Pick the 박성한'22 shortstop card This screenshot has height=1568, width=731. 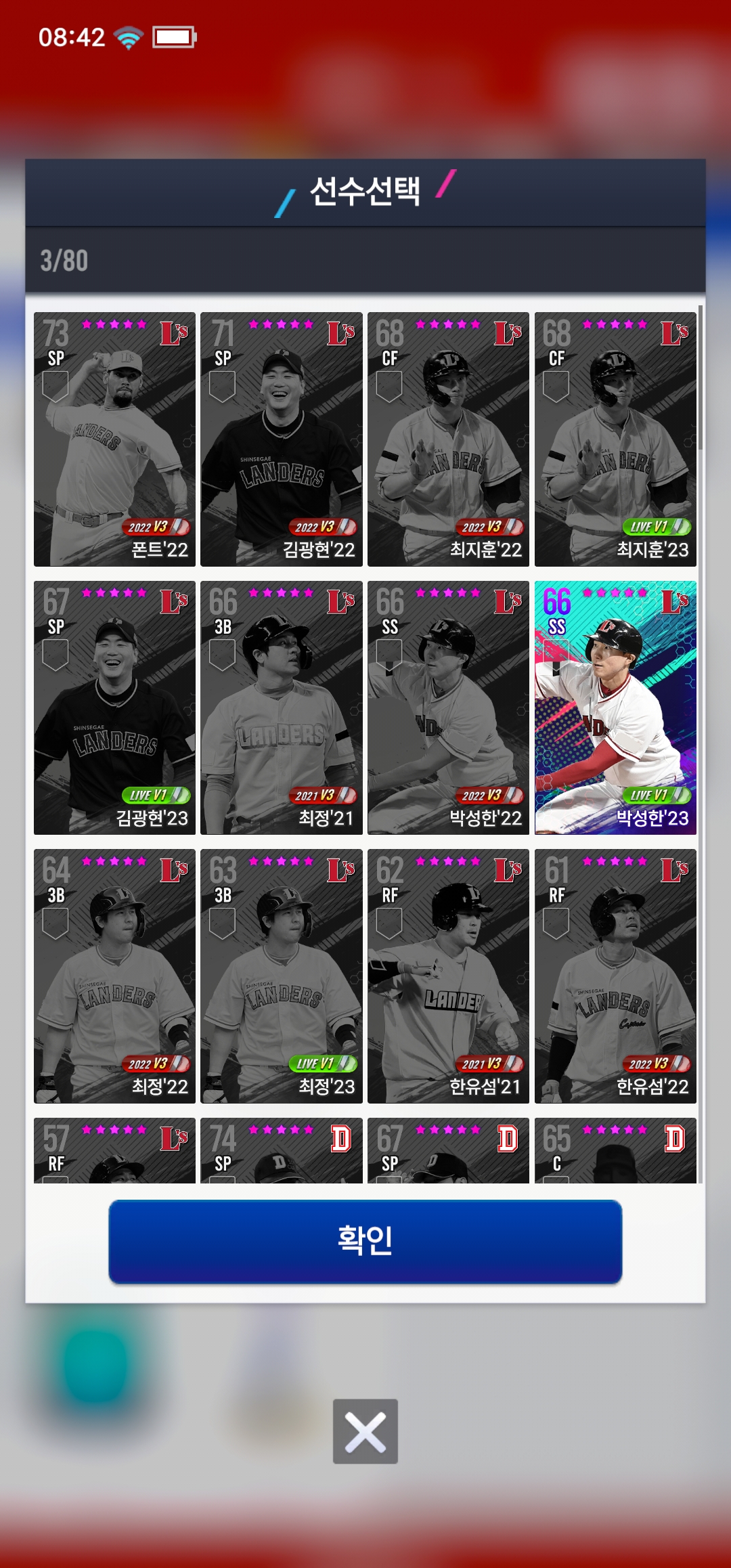pyautogui.click(x=448, y=707)
